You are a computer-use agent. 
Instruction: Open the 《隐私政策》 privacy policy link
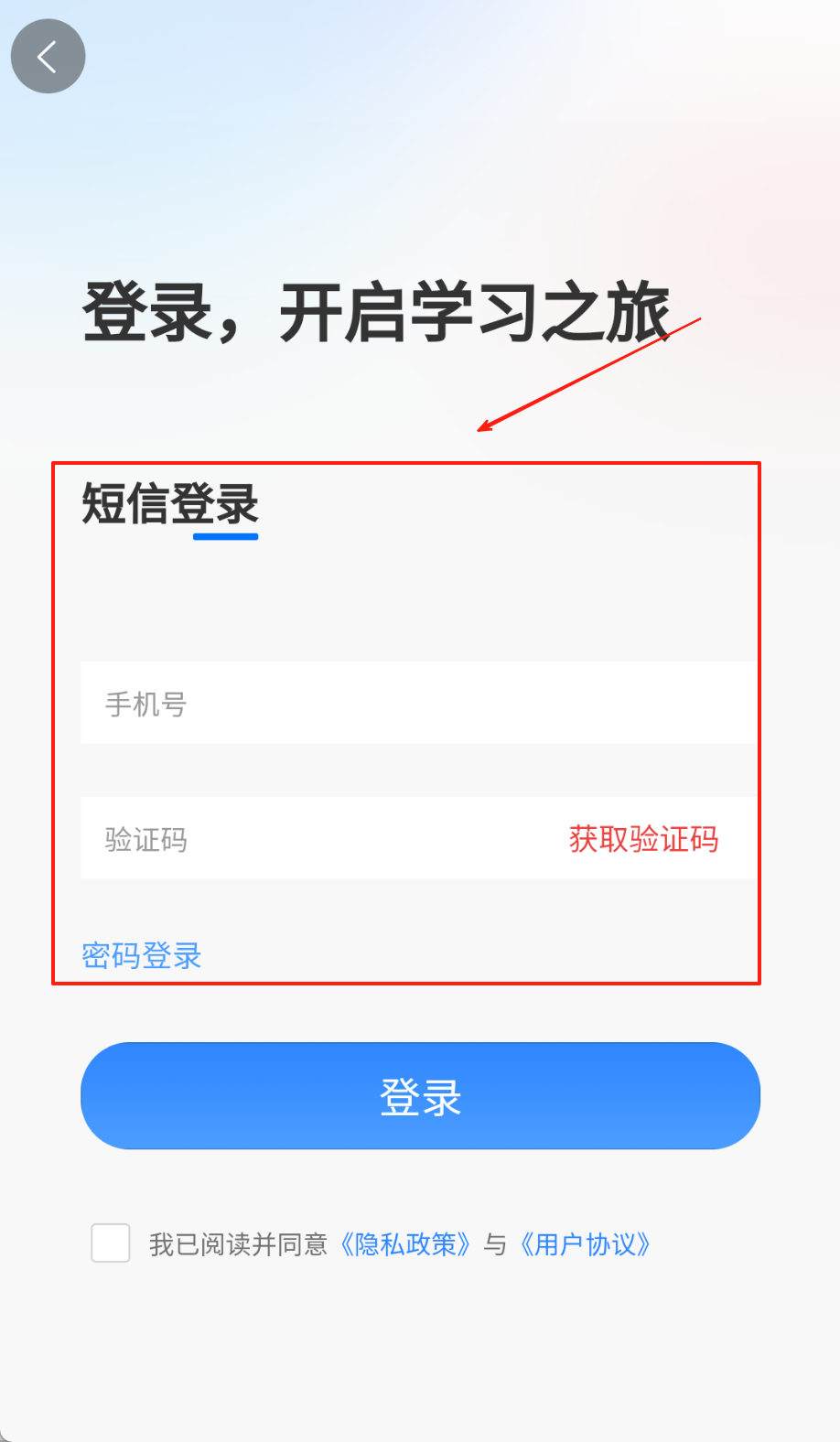tap(405, 1244)
